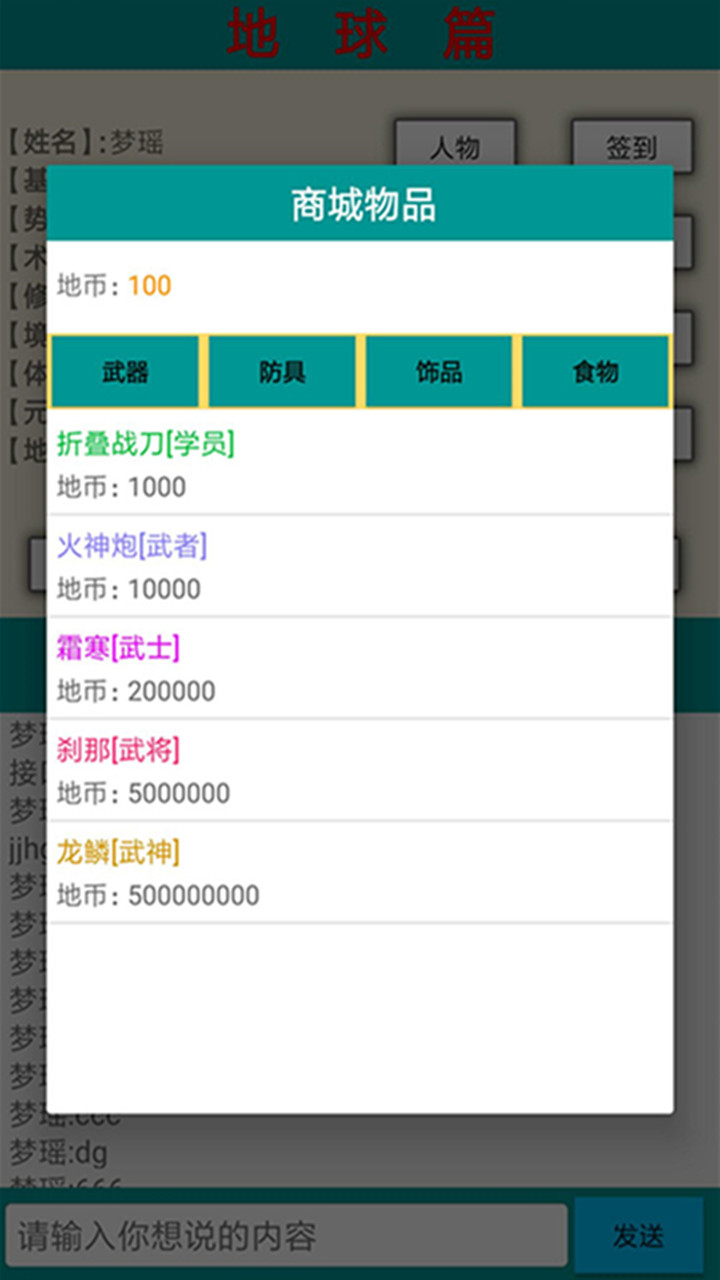The image size is (720, 1280).
Task: Select the 折叠战刀[学员] item
Action: tap(359, 464)
